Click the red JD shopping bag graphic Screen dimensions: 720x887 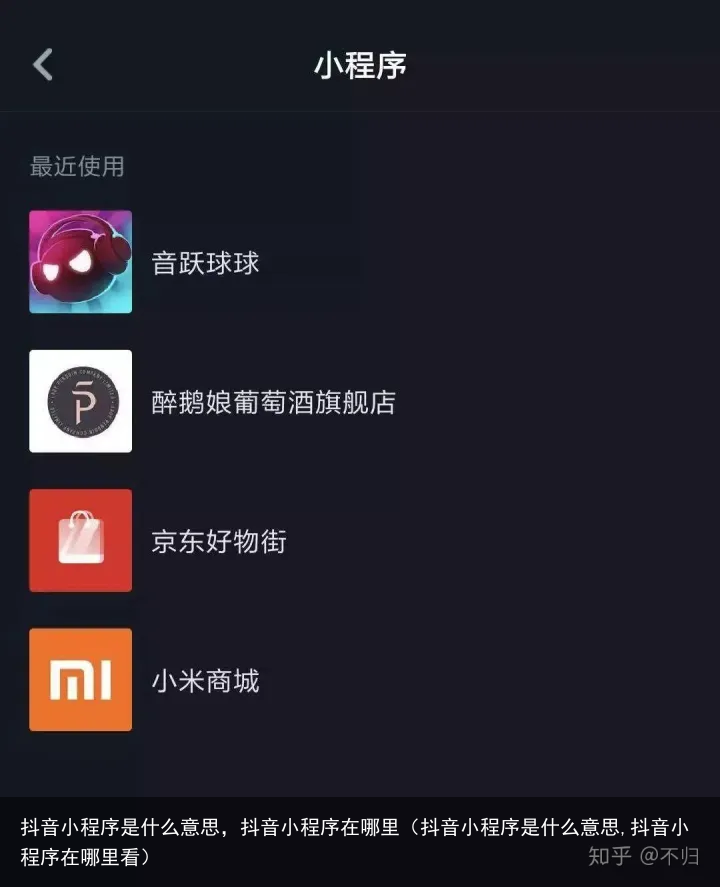[x=80, y=541]
